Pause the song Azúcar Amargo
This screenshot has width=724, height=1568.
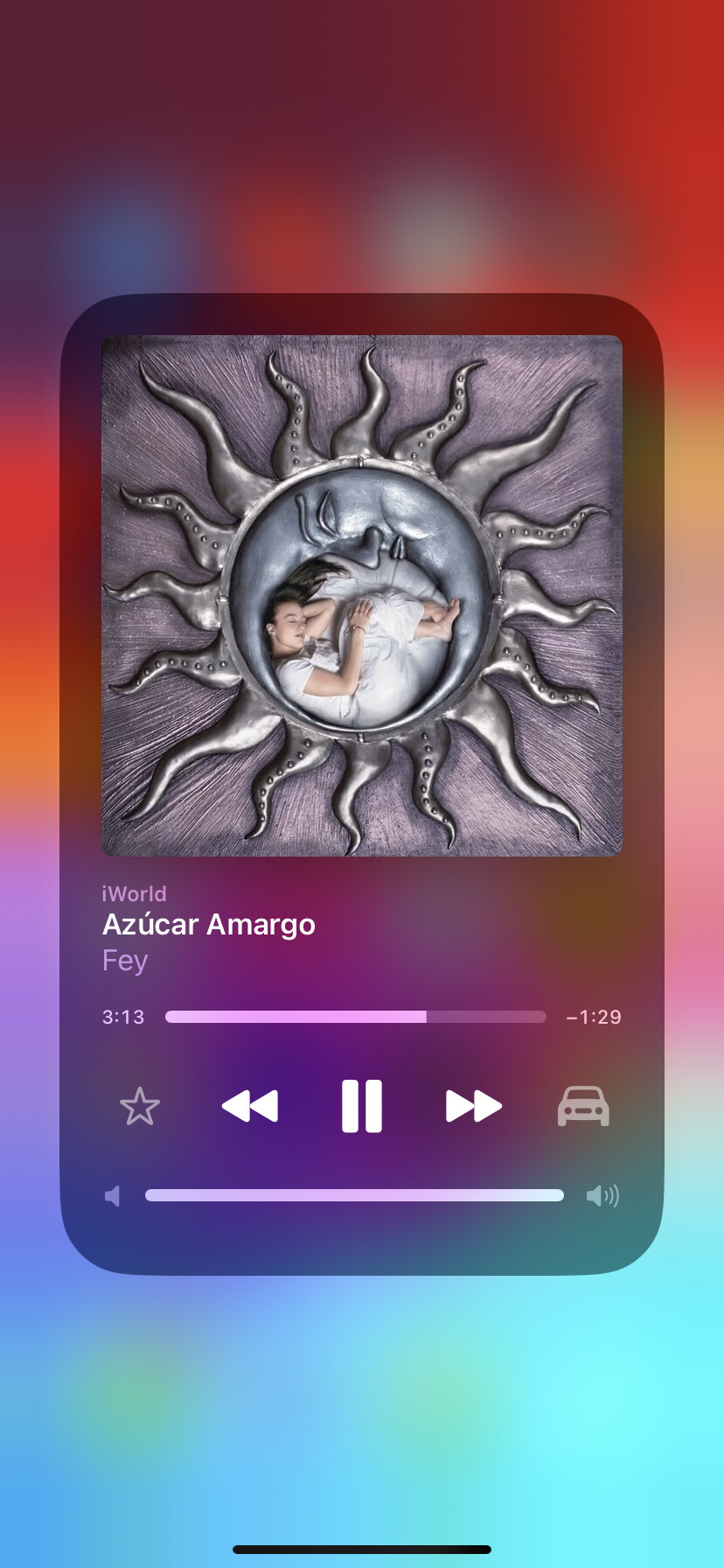361,1106
